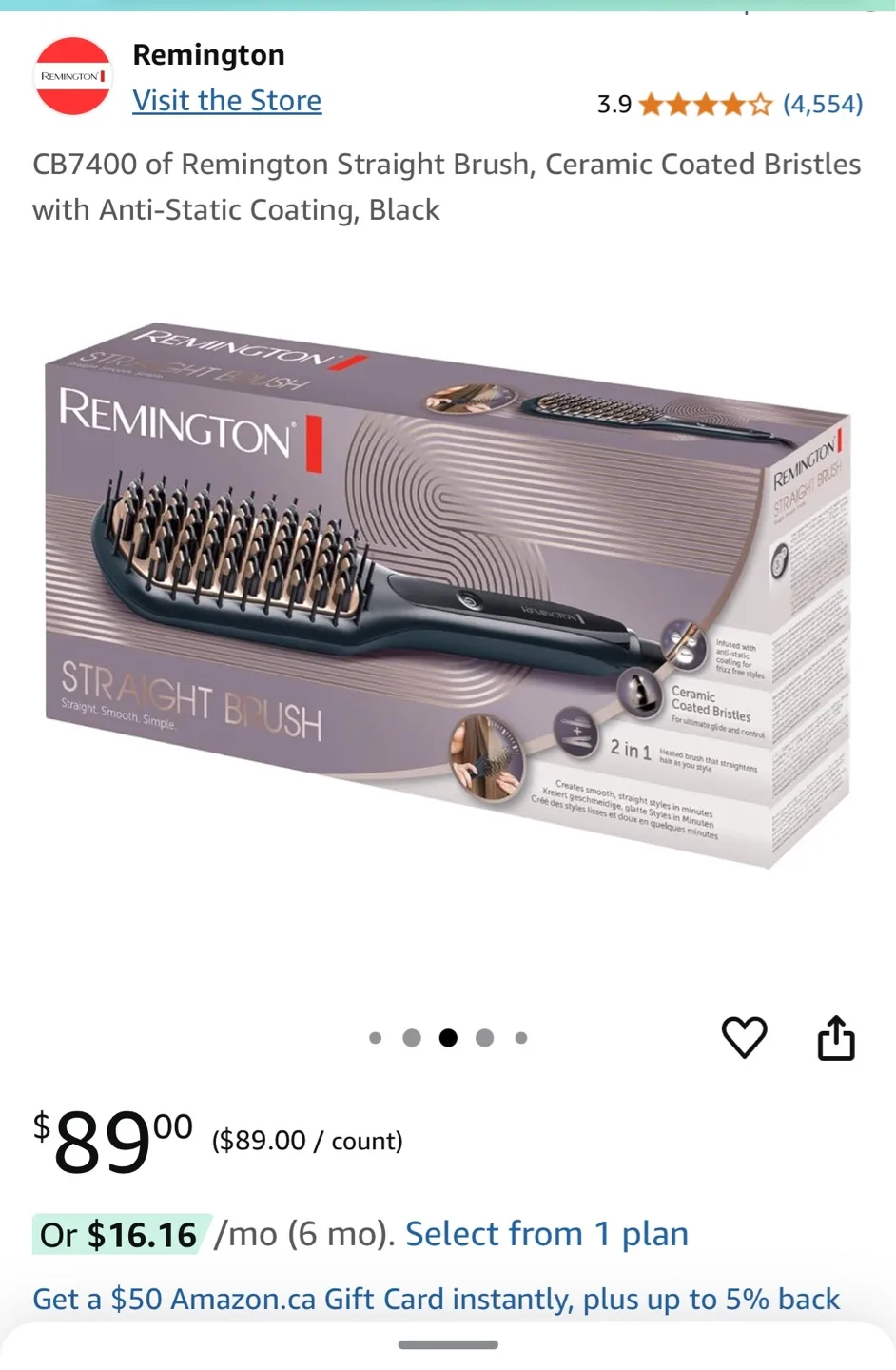Select the Remington red circular logo
Viewport: 896px width, 1370px height.
pos(71,77)
